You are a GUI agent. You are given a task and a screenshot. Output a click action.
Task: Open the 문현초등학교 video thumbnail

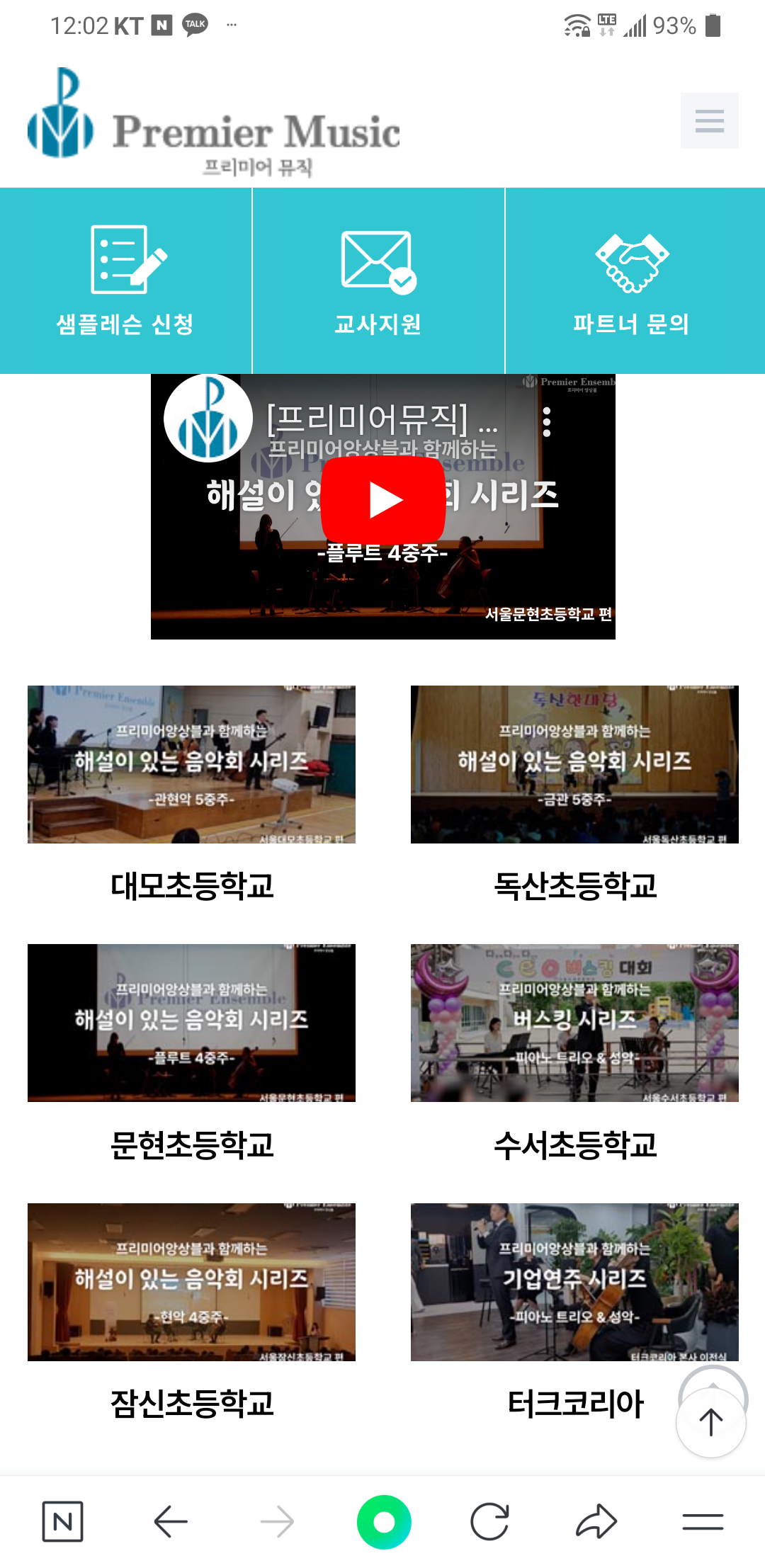click(x=191, y=1023)
